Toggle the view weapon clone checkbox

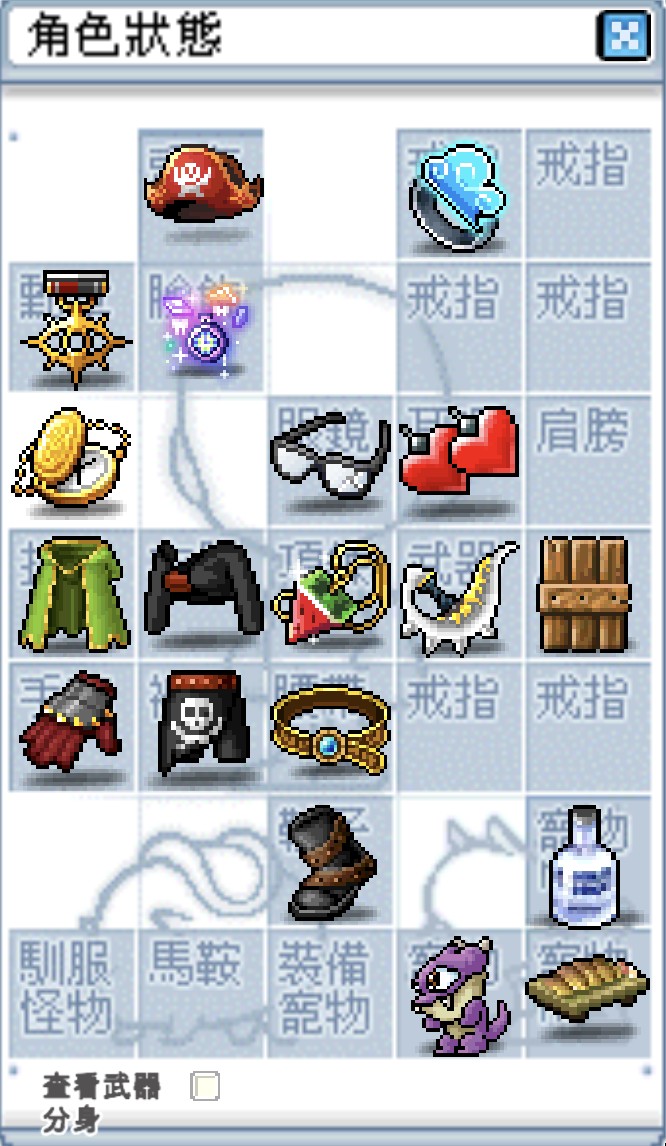(x=207, y=1086)
